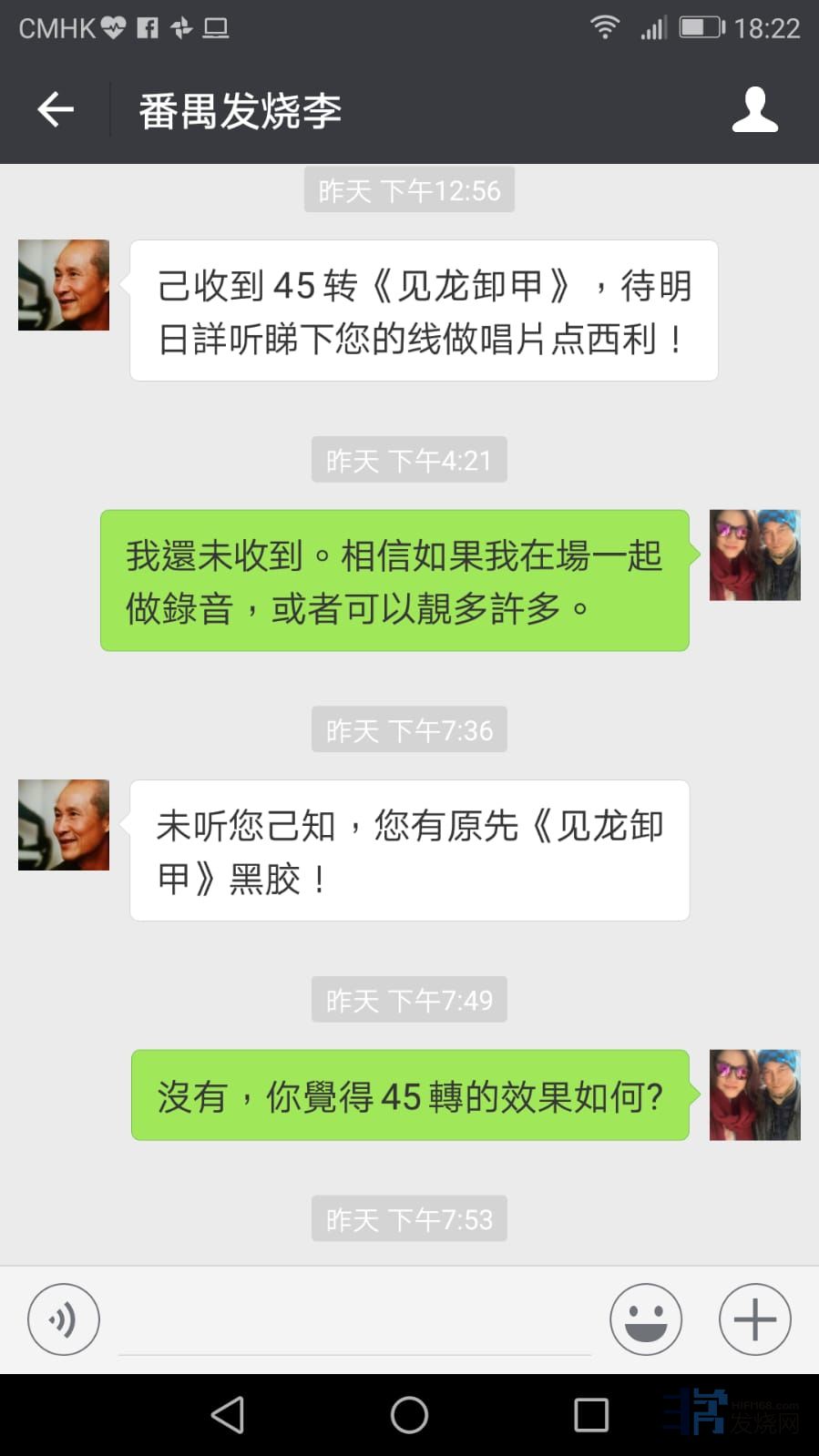
Task: Open the plus attachments menu
Action: click(x=754, y=1319)
